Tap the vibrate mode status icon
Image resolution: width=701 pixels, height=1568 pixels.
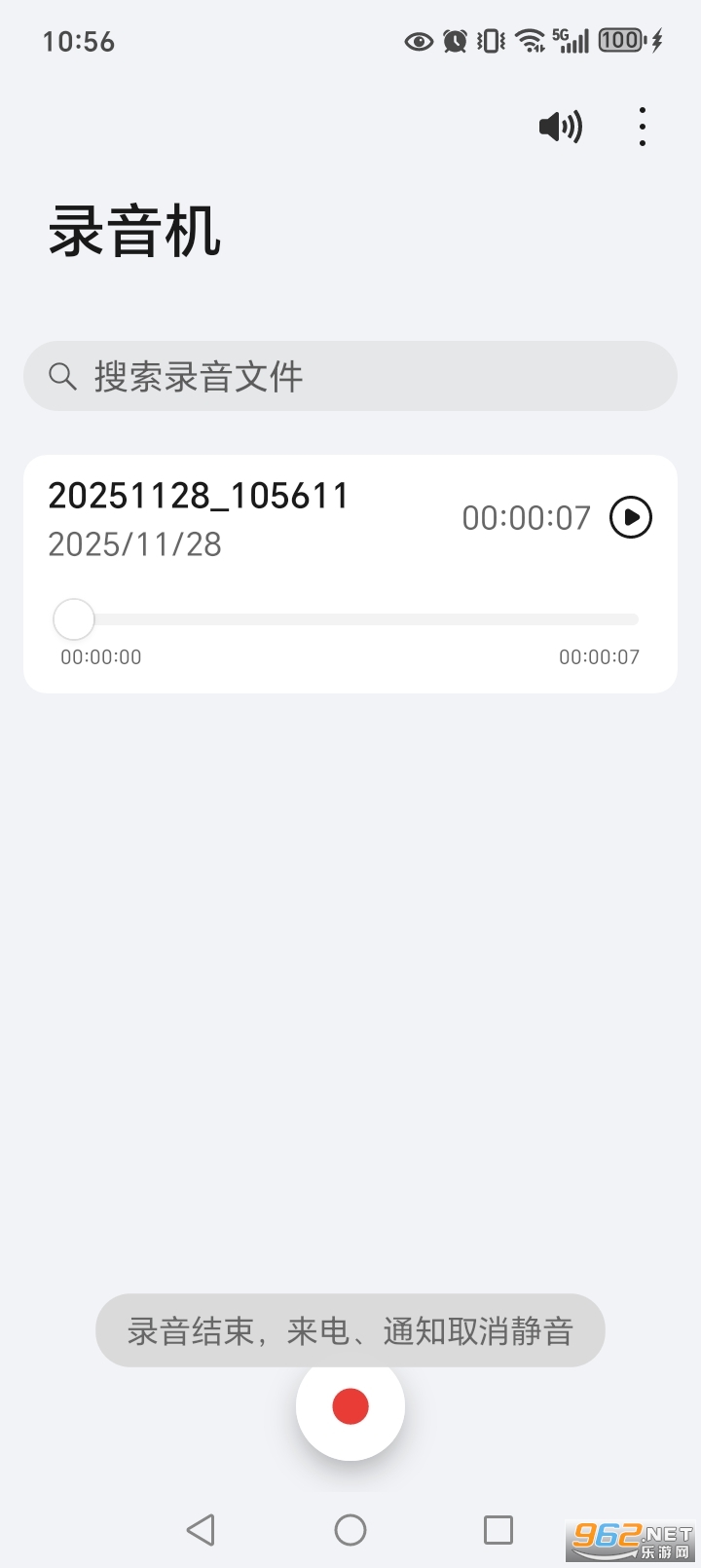pos(489,41)
